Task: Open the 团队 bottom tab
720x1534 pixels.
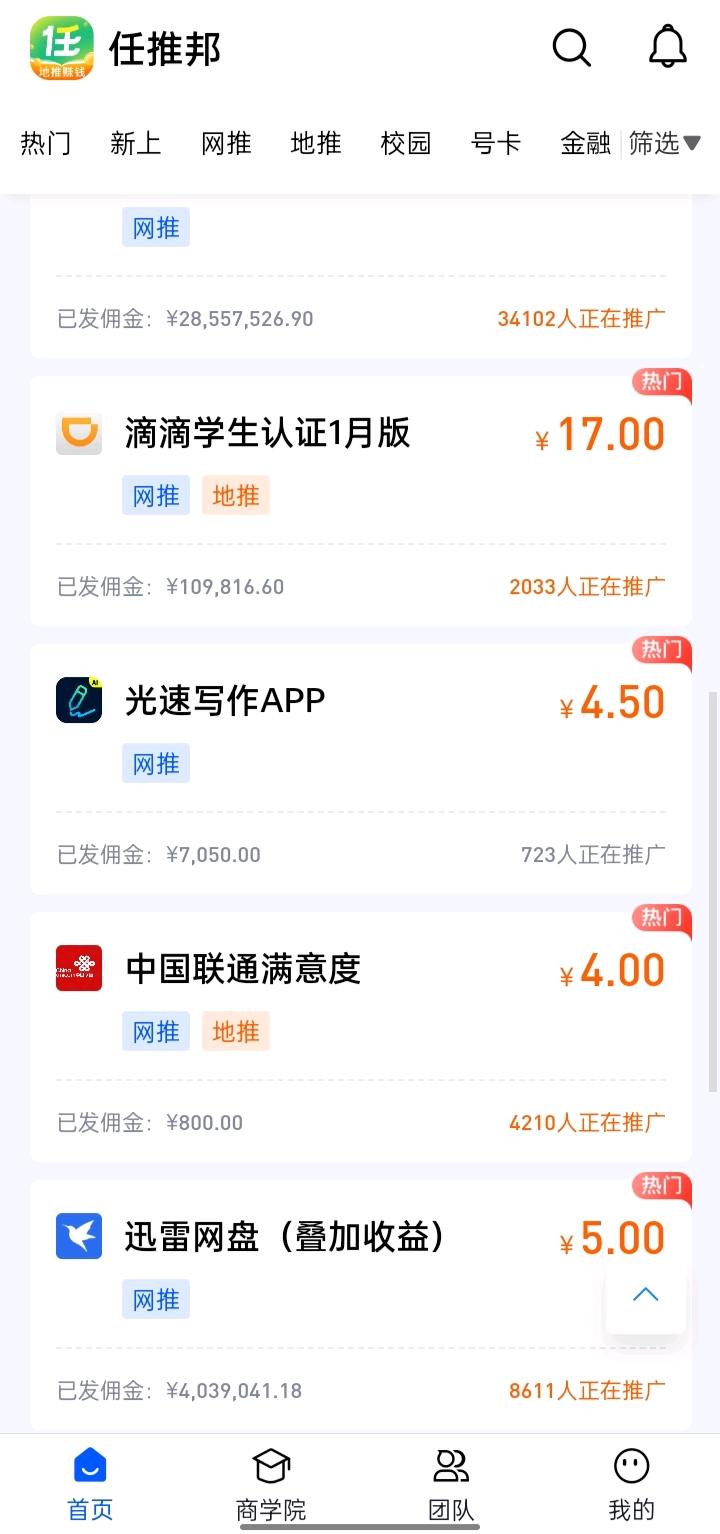Action: click(x=451, y=1484)
